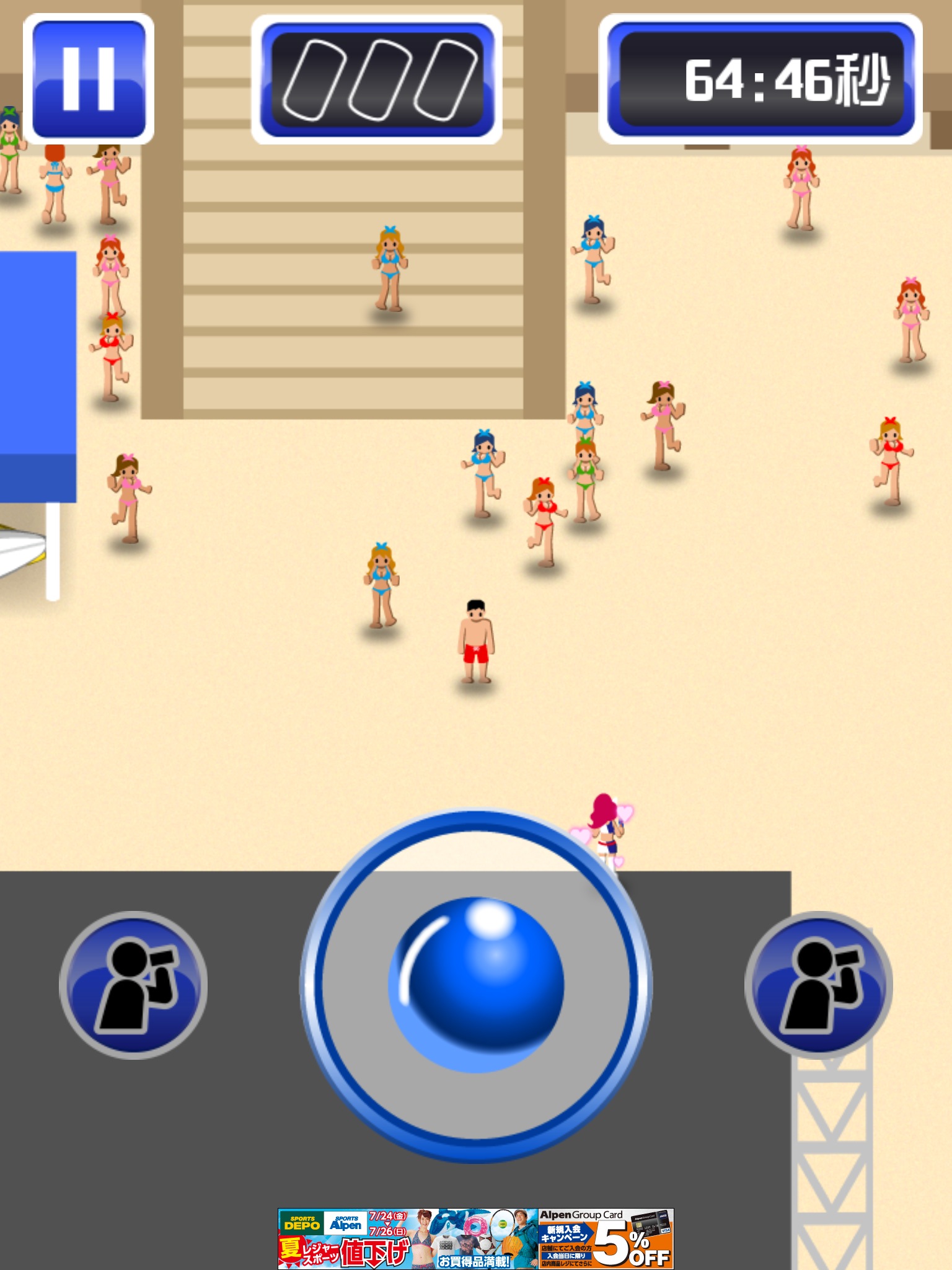
Task: Tap the left binoculars look button
Action: coord(133,985)
